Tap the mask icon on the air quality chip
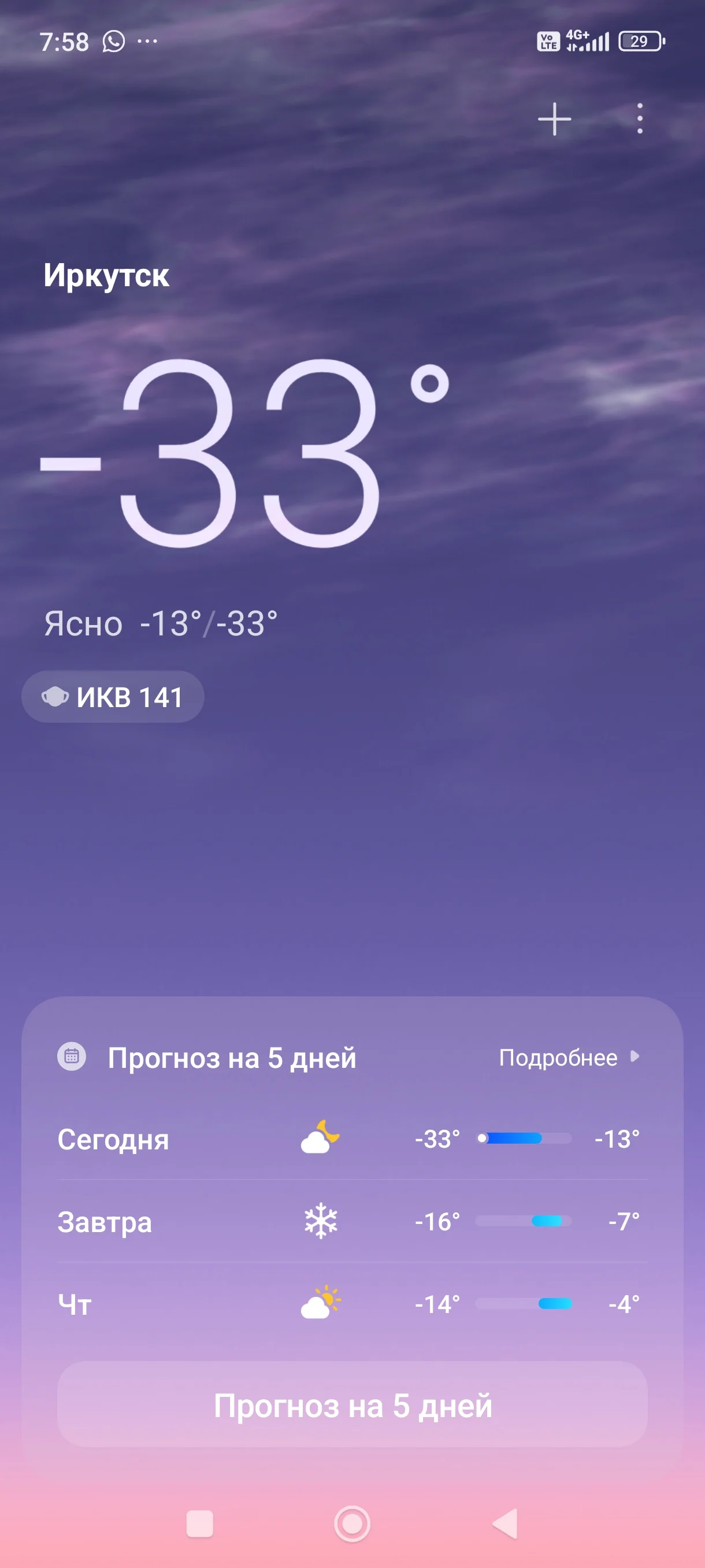This screenshot has width=705, height=1568. tap(55, 696)
